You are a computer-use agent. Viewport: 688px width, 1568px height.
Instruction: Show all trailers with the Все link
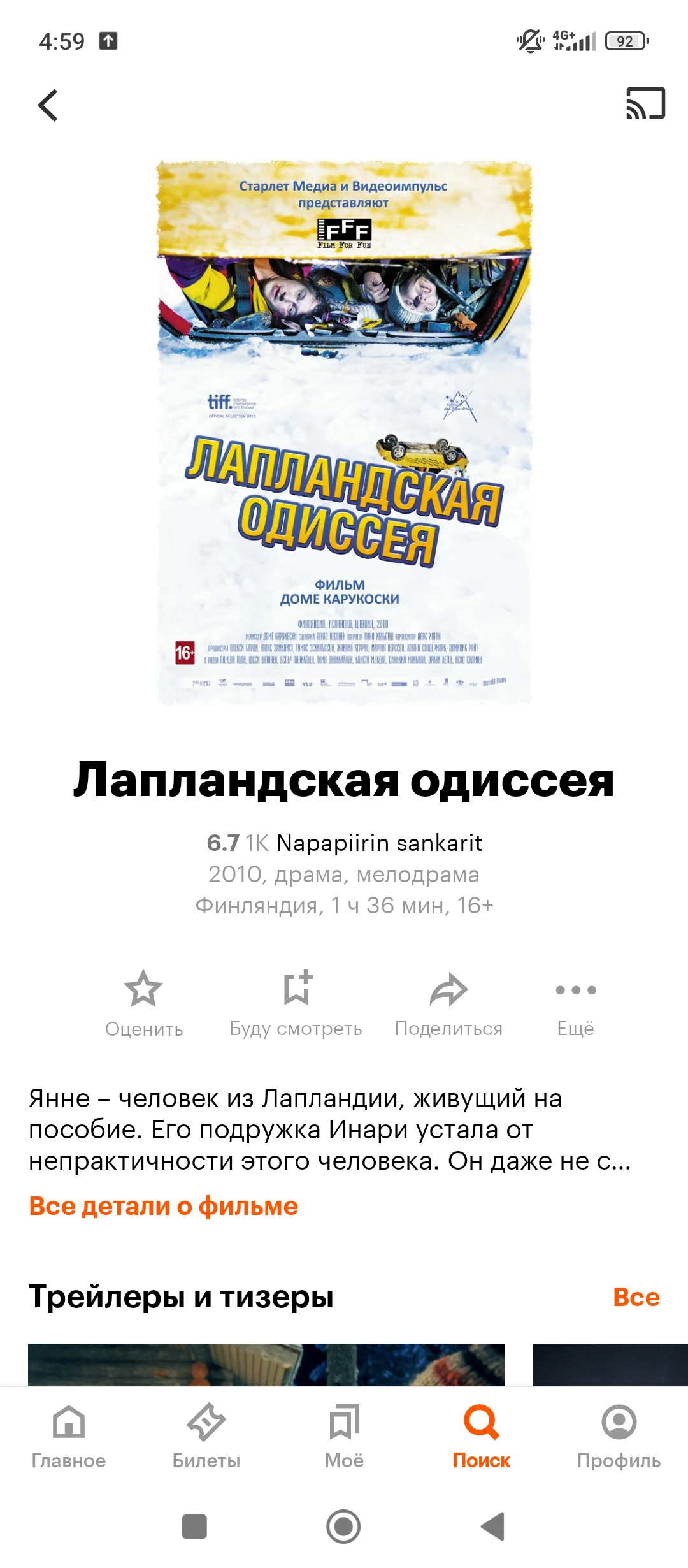[x=636, y=1296]
